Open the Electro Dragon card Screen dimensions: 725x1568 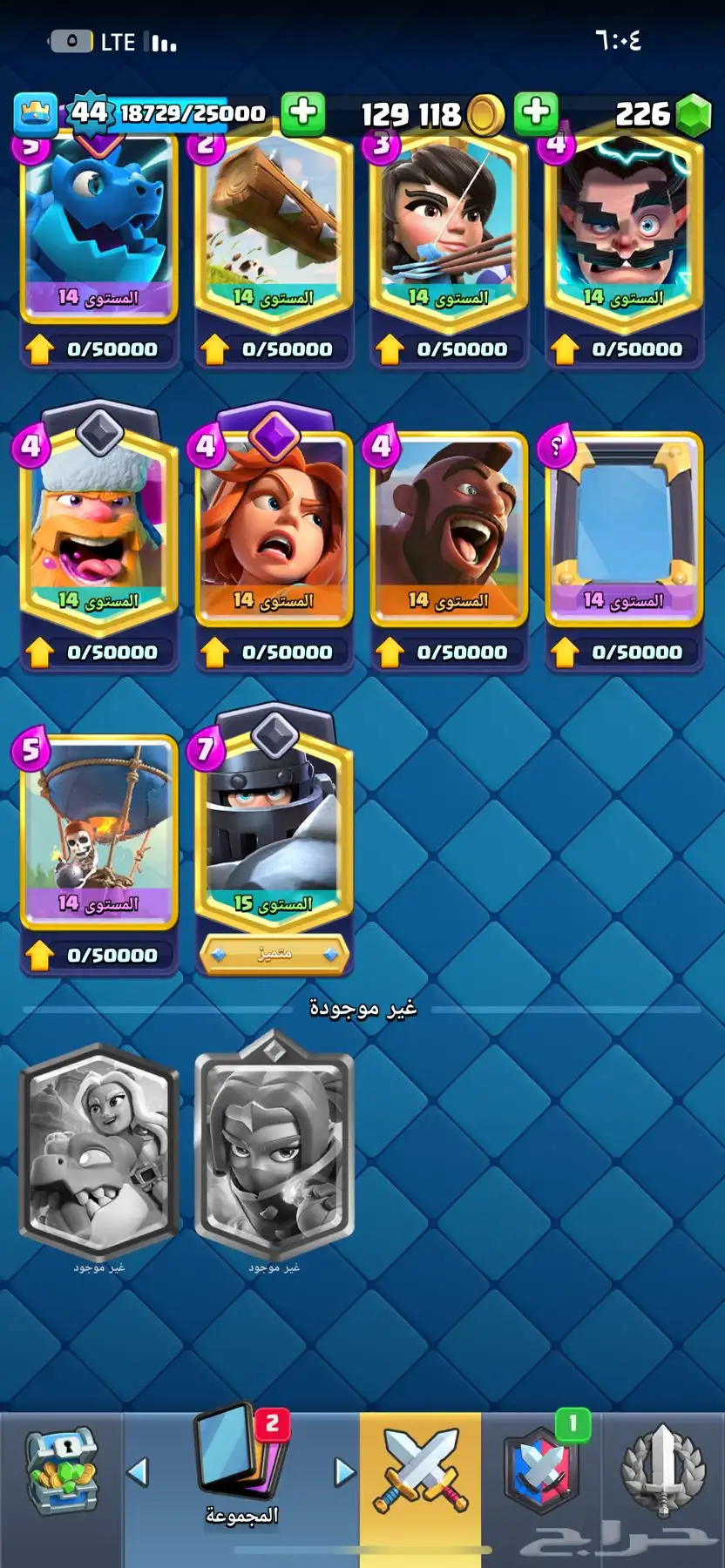tap(99, 226)
